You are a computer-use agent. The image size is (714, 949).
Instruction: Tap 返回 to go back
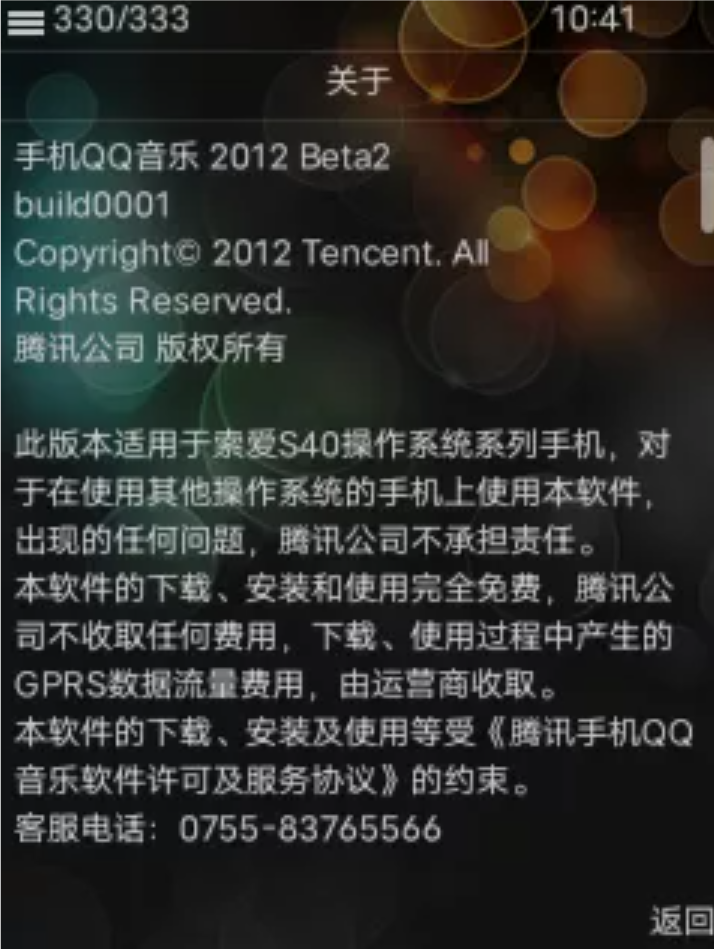coord(681,920)
